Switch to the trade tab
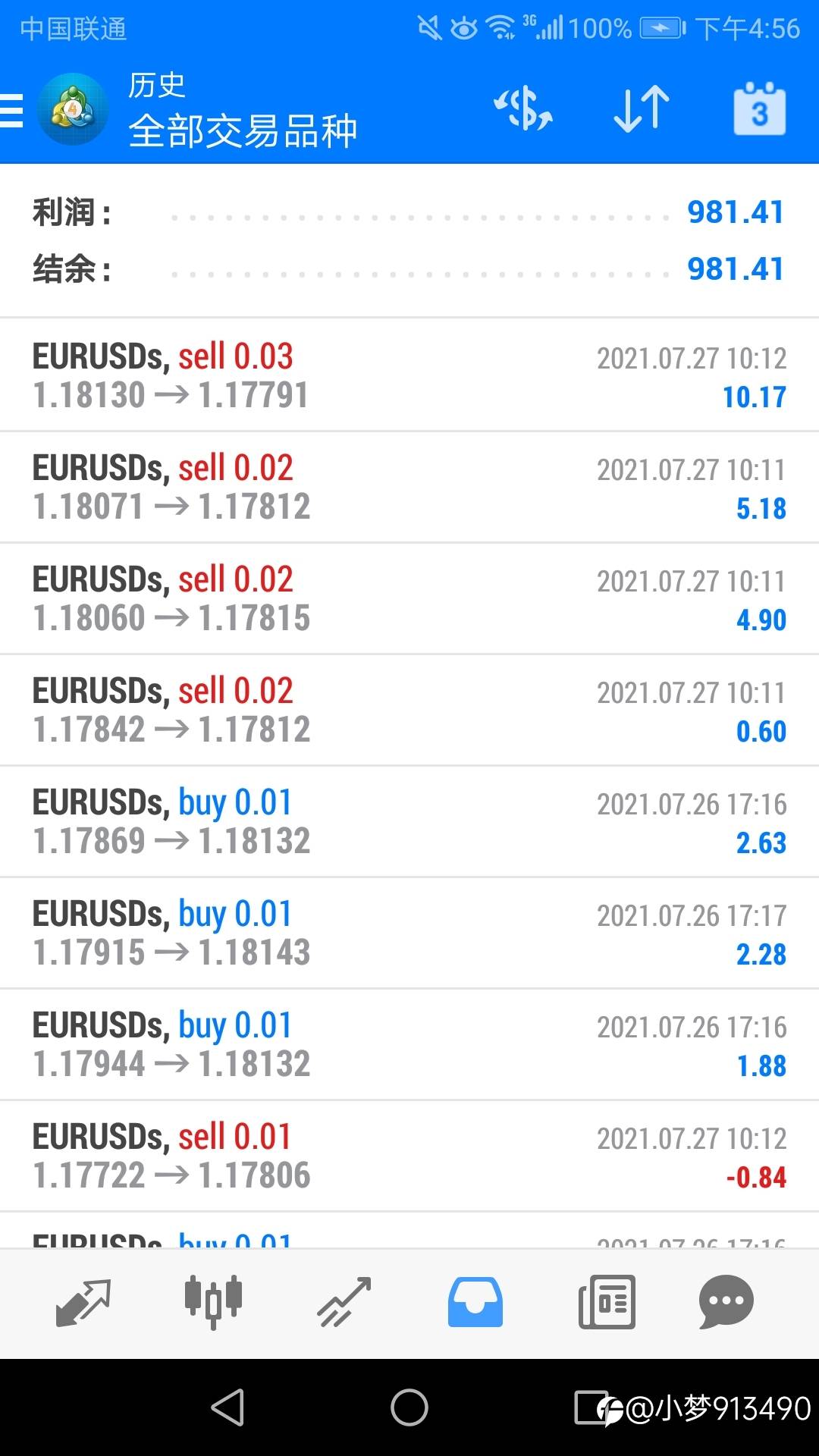 344,1303
